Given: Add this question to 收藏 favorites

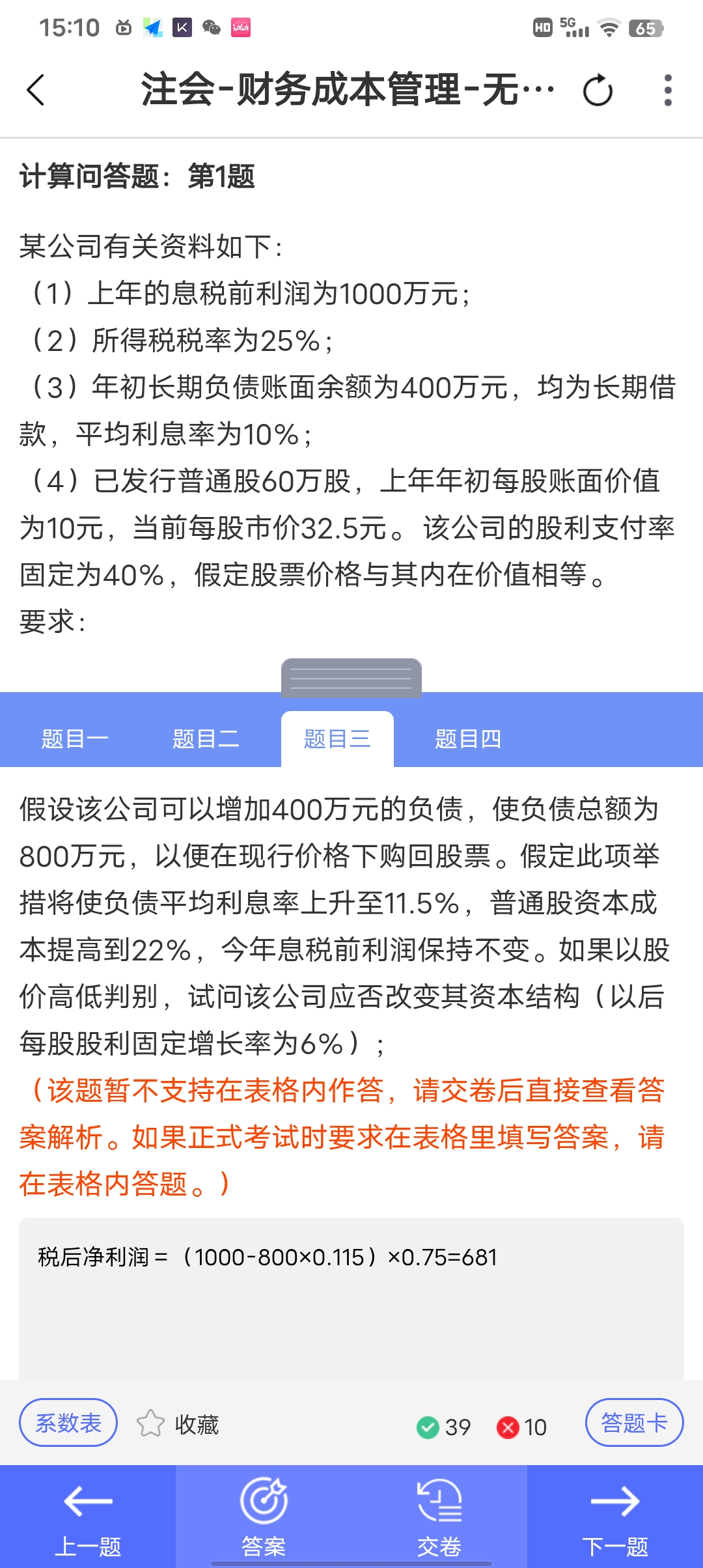Looking at the screenshot, I should click(x=177, y=1424).
